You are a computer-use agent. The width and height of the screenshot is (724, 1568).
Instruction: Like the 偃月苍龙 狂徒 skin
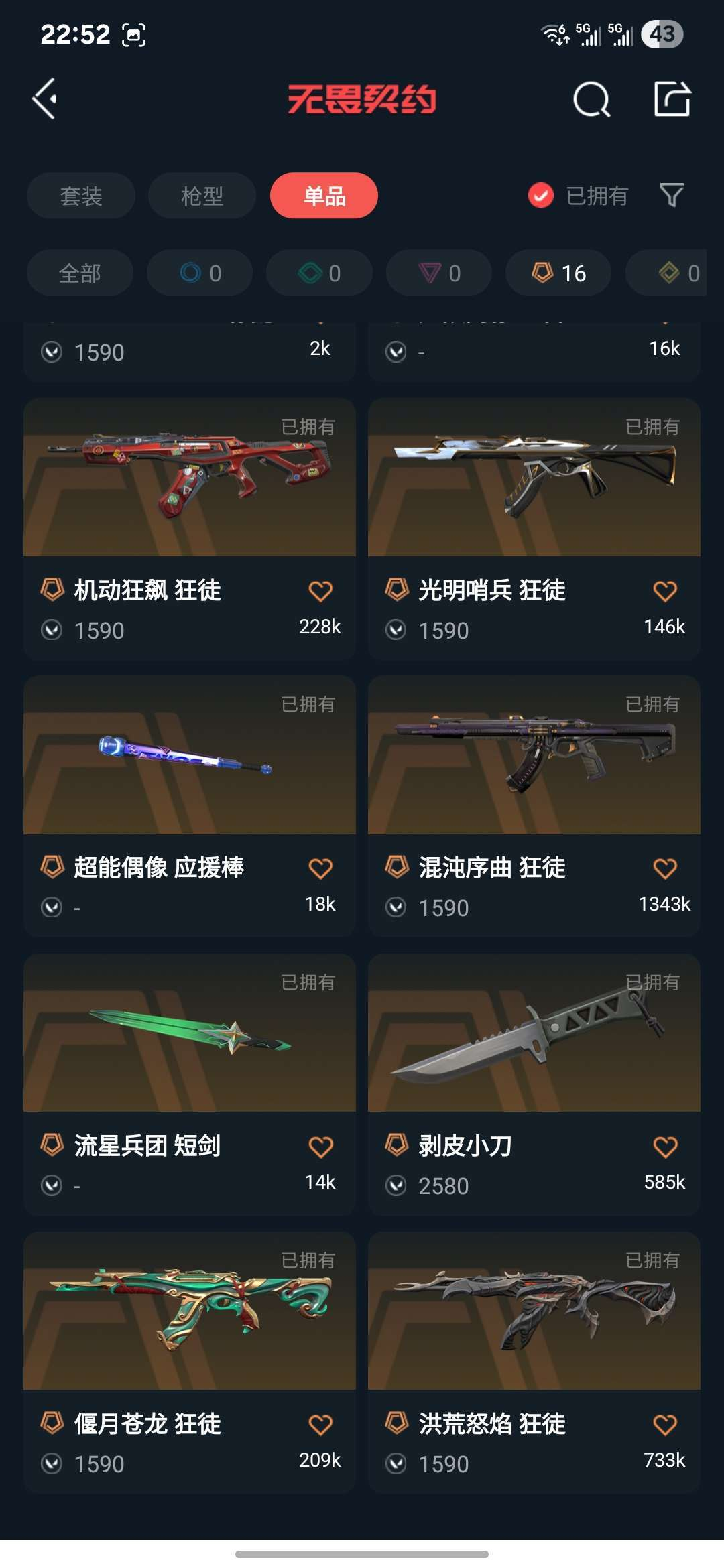[x=320, y=1425]
